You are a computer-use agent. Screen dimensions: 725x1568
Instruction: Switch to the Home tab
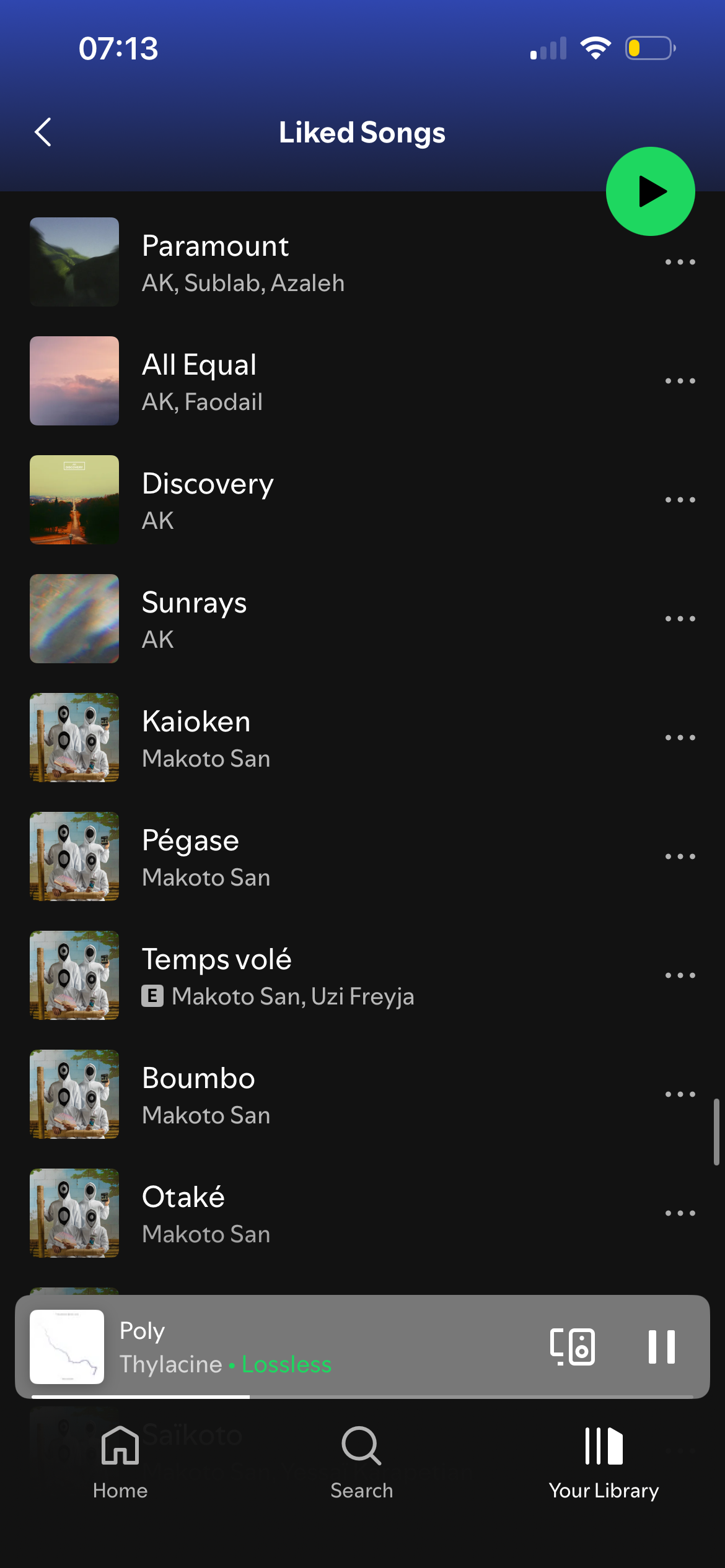(x=120, y=1461)
